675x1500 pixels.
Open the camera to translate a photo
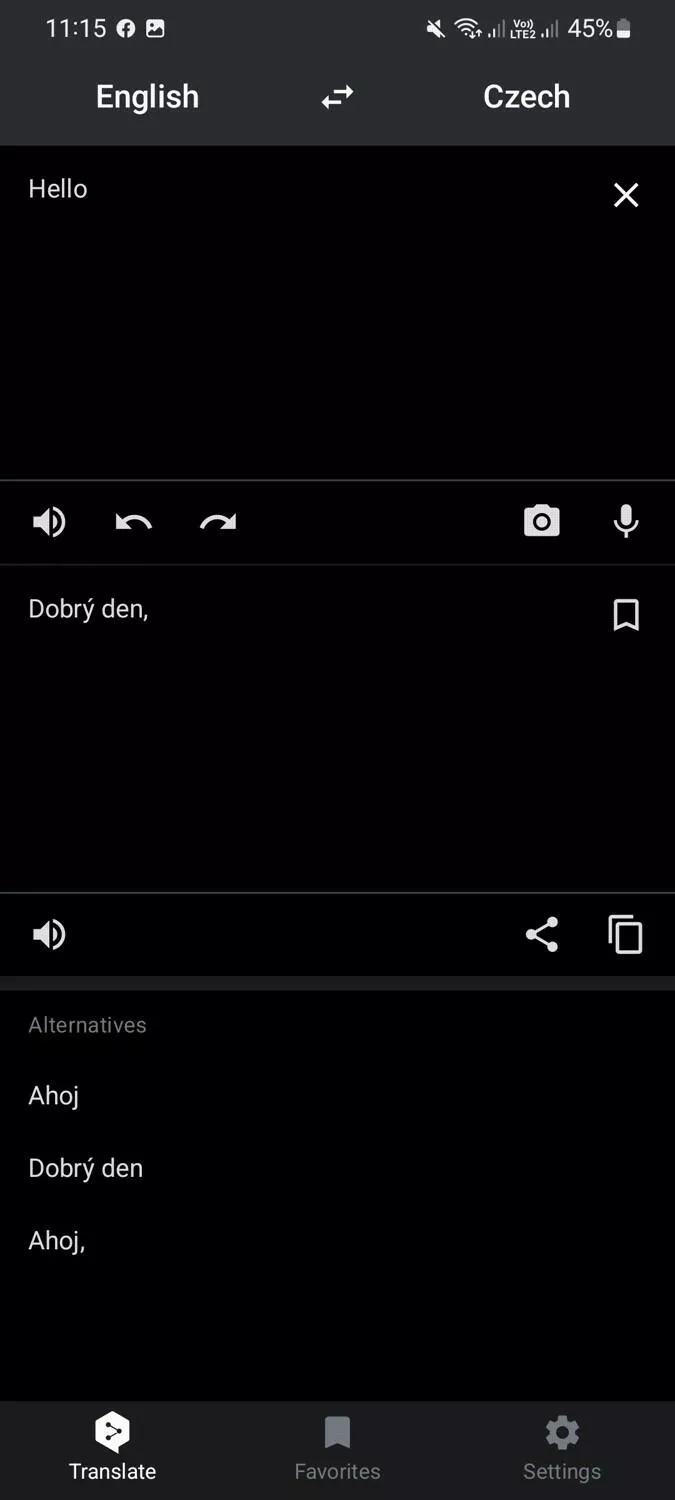tap(542, 522)
